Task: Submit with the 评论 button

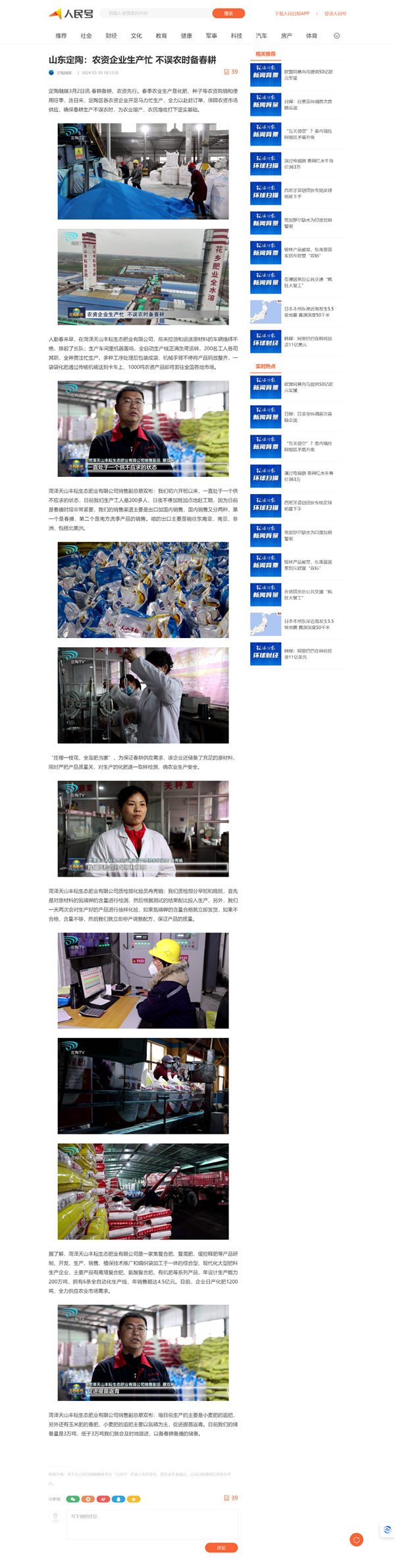Action: [x=221, y=1548]
